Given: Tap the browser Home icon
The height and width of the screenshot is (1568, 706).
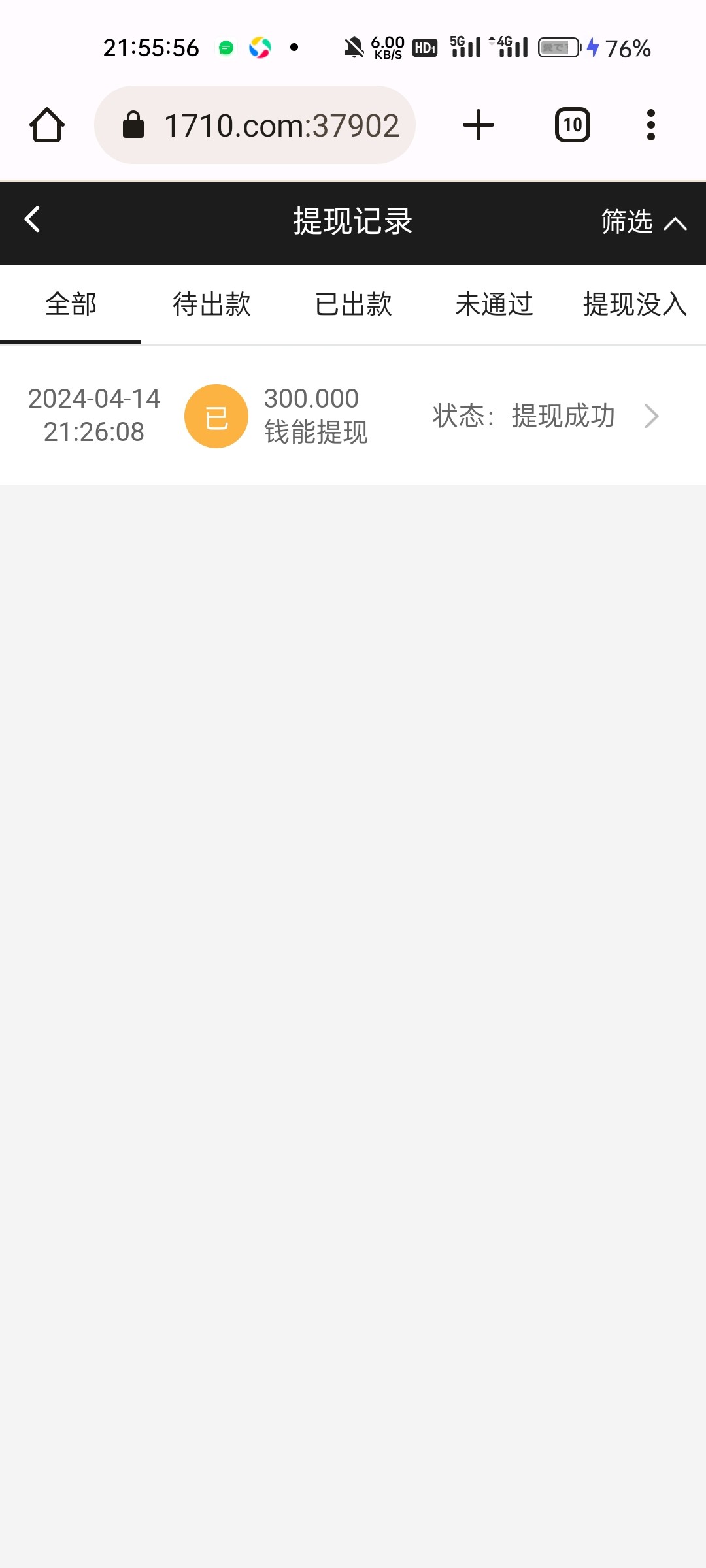Looking at the screenshot, I should pos(46,124).
